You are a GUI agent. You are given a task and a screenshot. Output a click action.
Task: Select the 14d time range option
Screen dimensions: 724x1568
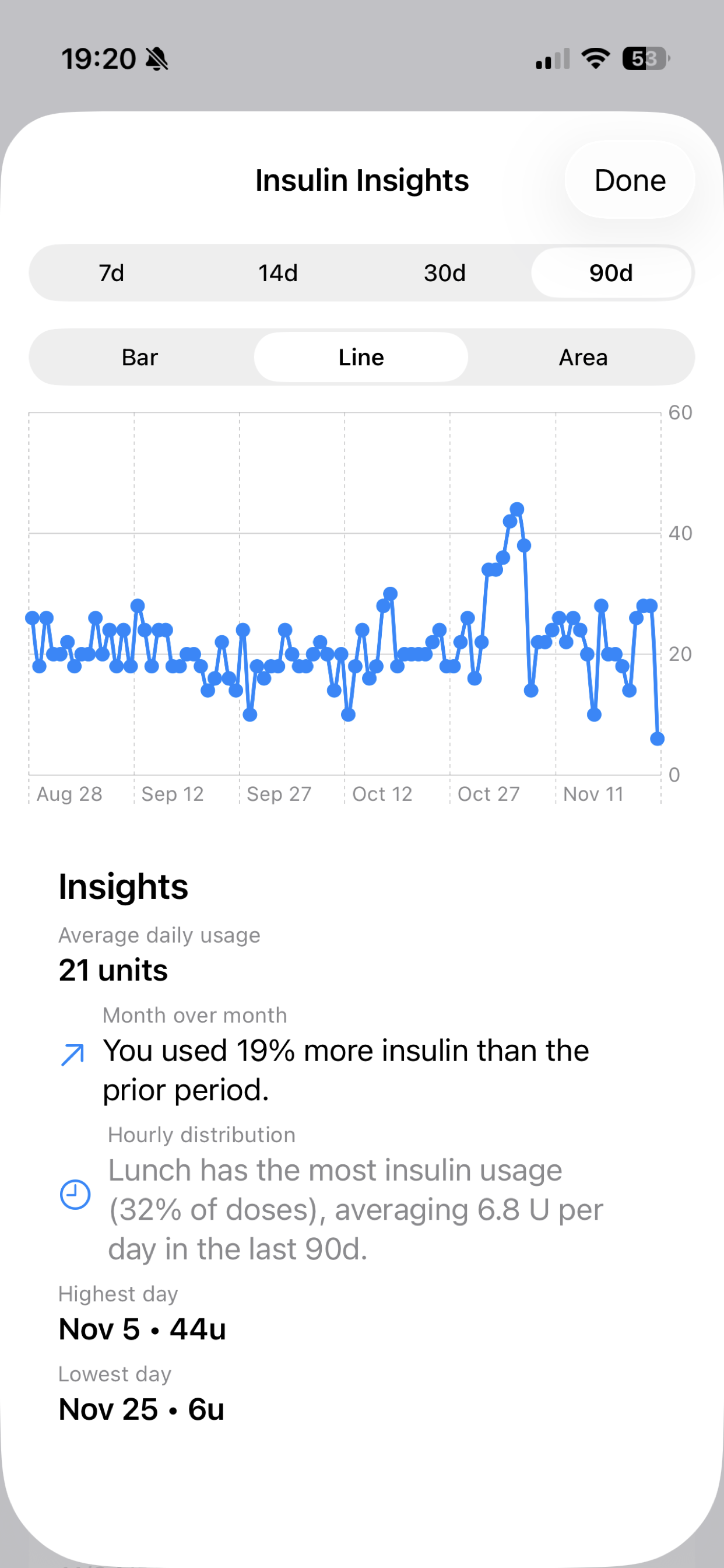point(278,272)
